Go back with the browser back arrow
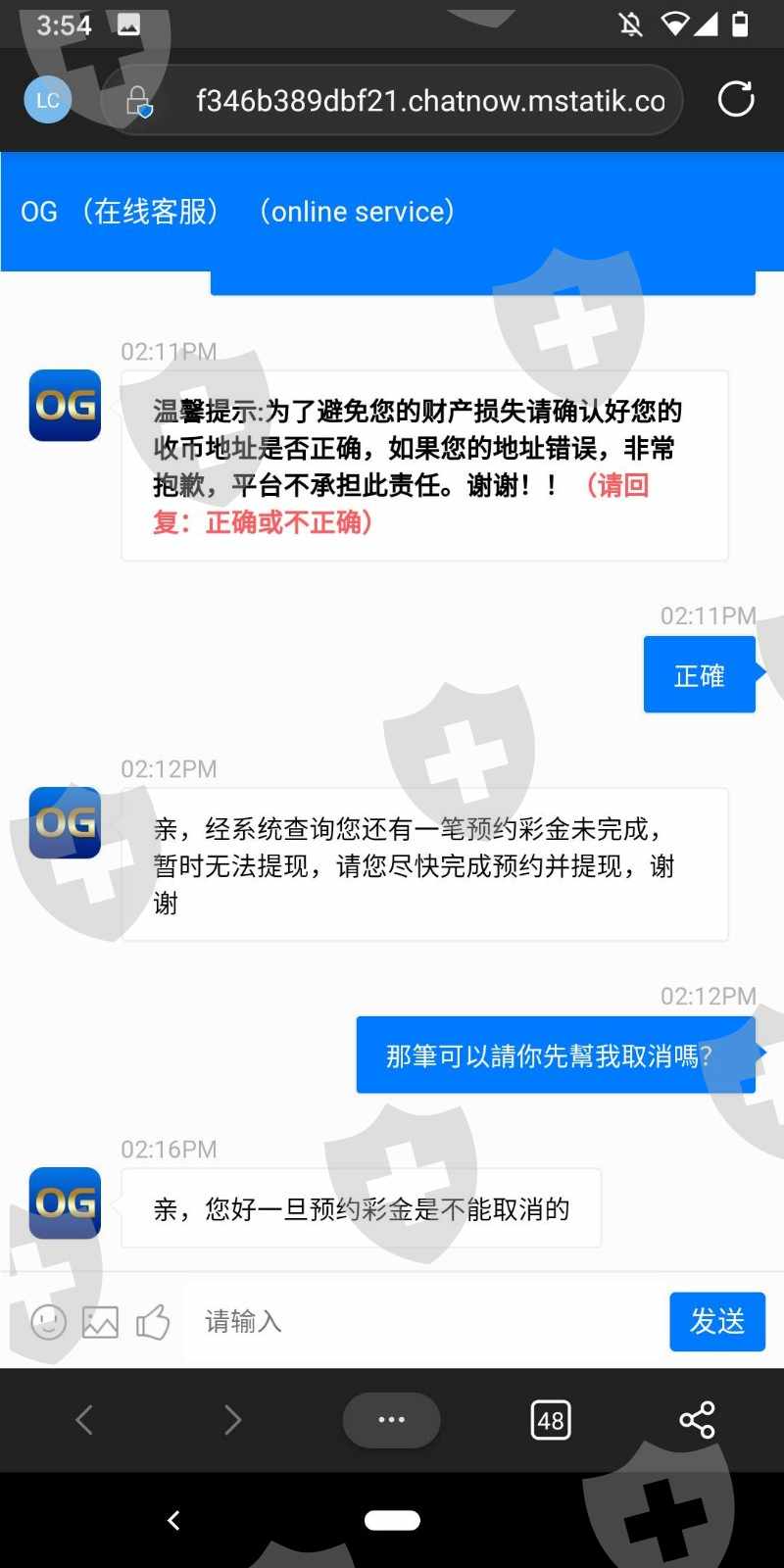The height and width of the screenshot is (1568, 784). [x=84, y=1419]
